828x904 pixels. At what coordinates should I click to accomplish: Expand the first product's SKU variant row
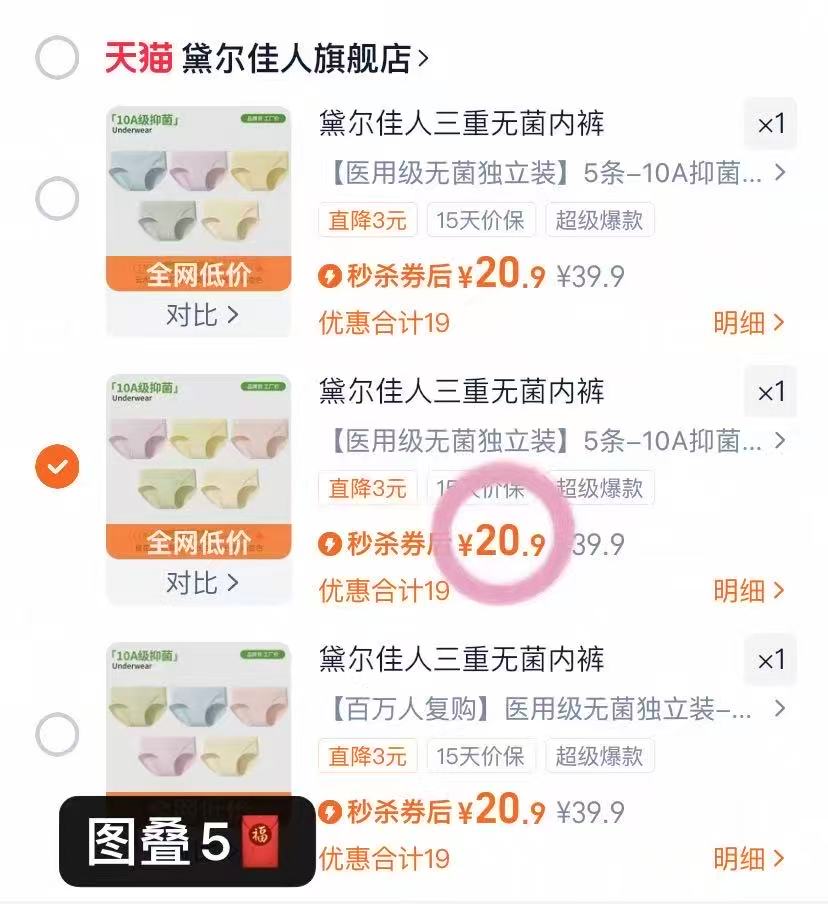point(780,174)
